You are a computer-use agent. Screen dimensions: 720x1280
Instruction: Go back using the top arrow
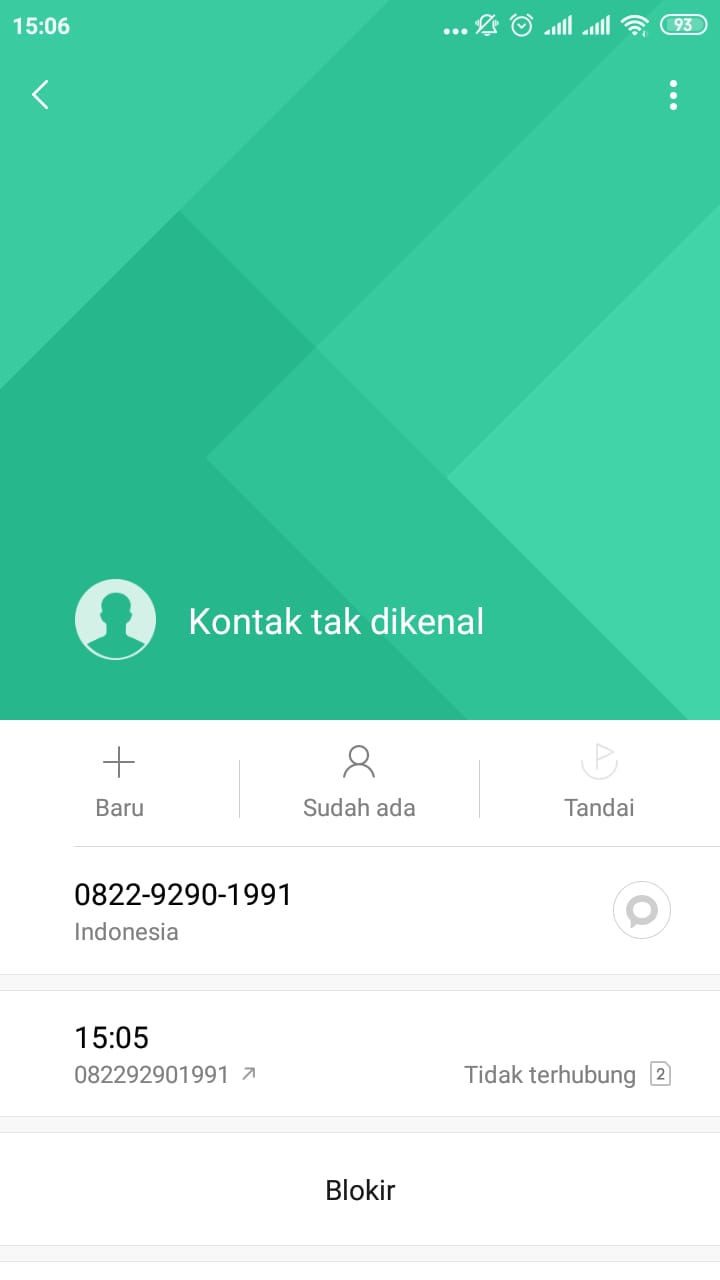(x=40, y=95)
